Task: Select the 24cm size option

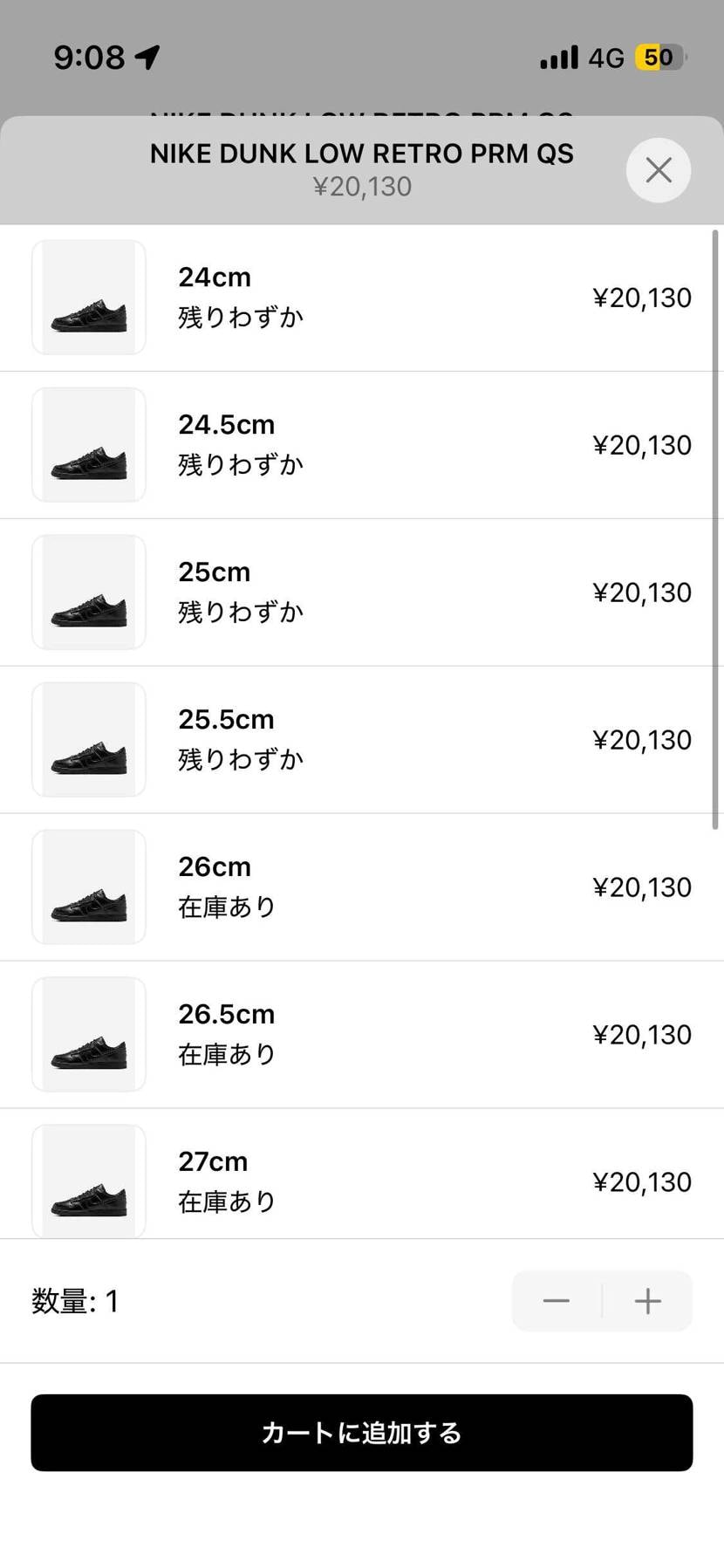Action: tap(362, 297)
